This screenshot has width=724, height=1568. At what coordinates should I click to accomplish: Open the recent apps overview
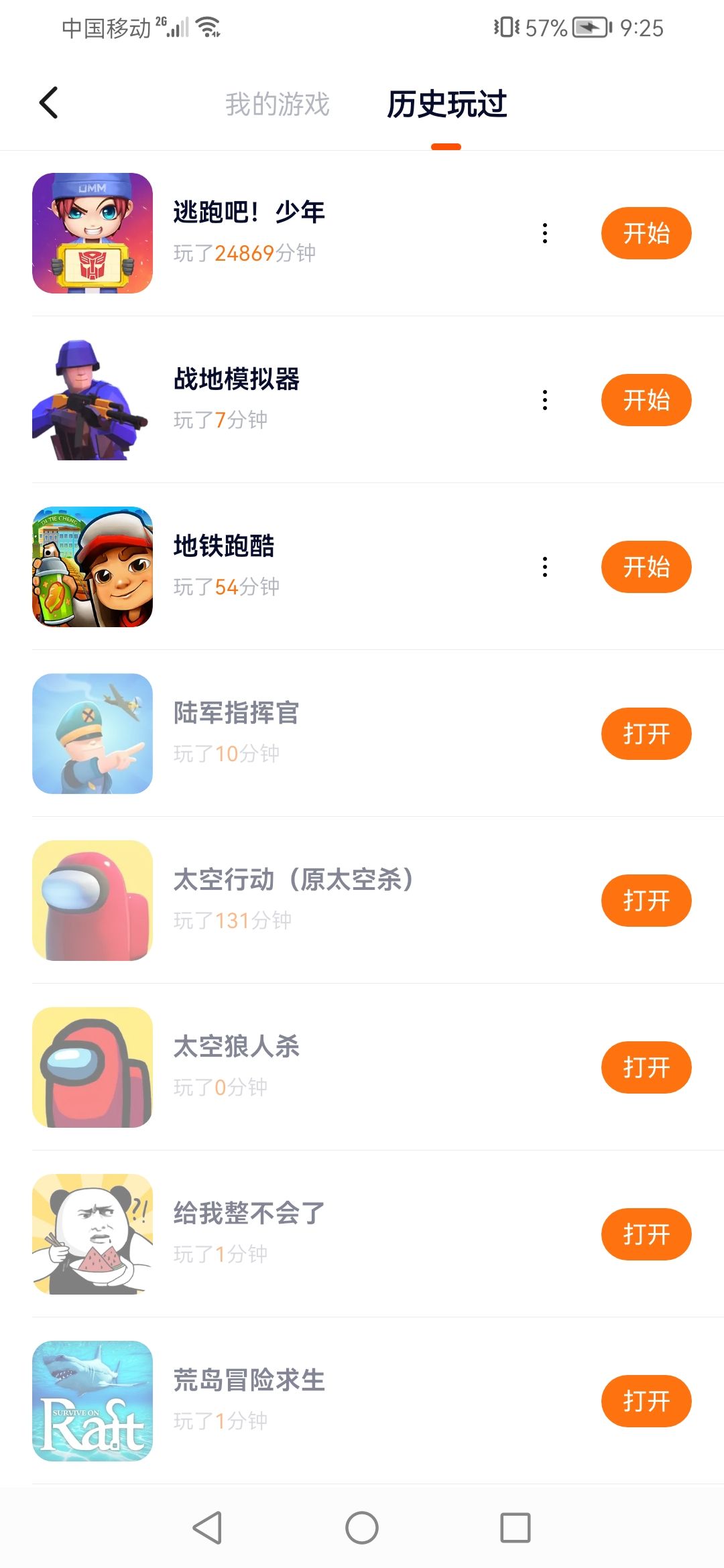tap(515, 1528)
